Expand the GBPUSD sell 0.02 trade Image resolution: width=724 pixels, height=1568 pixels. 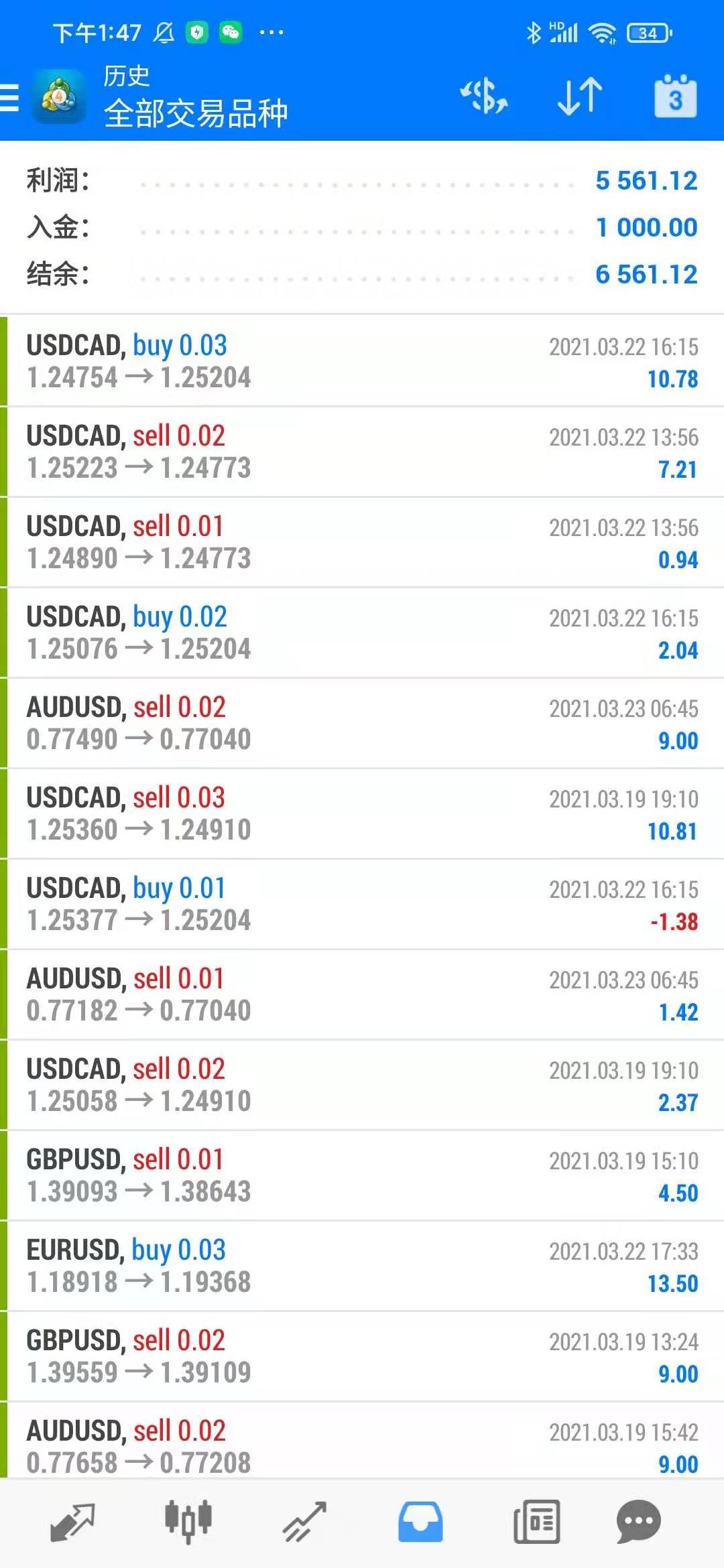coord(362,1357)
